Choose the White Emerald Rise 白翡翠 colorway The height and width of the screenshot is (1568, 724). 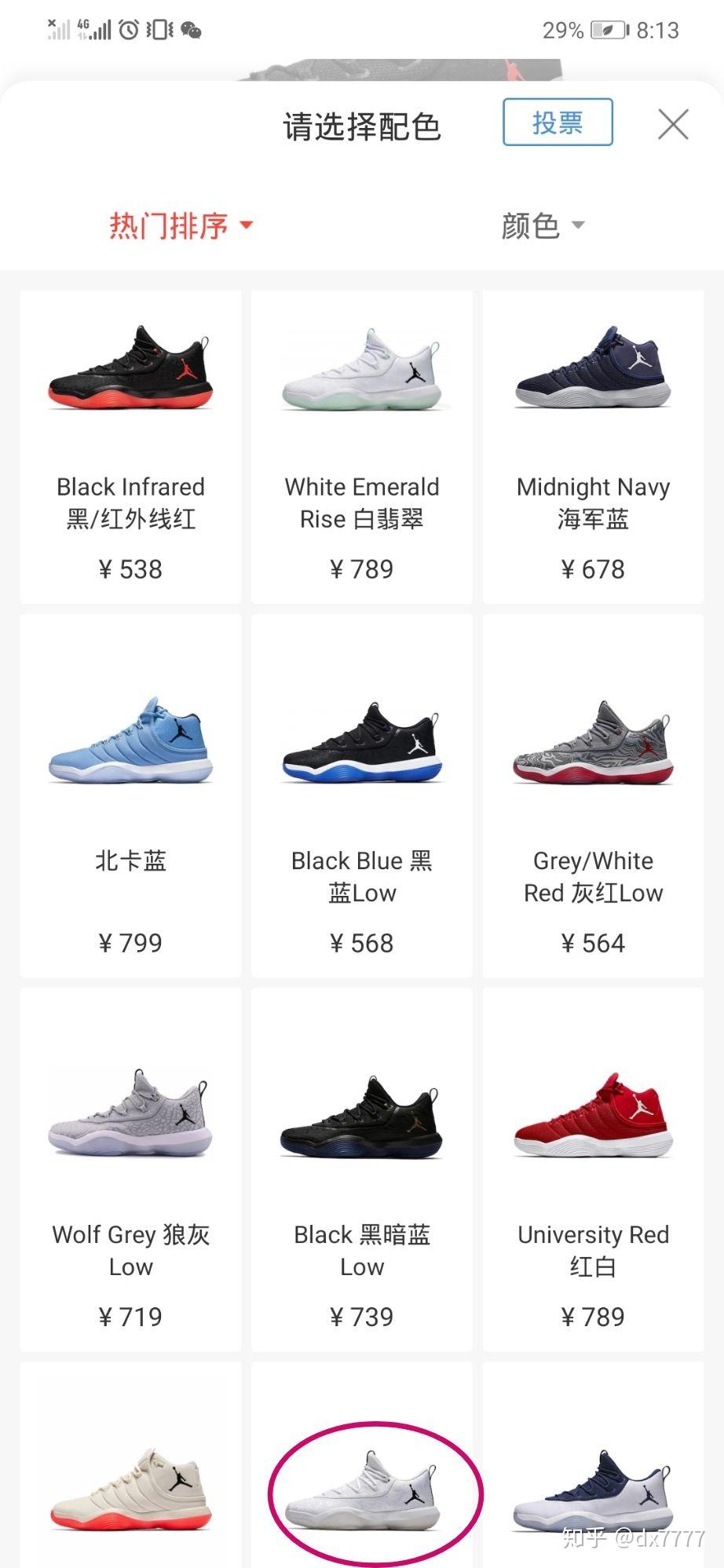(361, 447)
